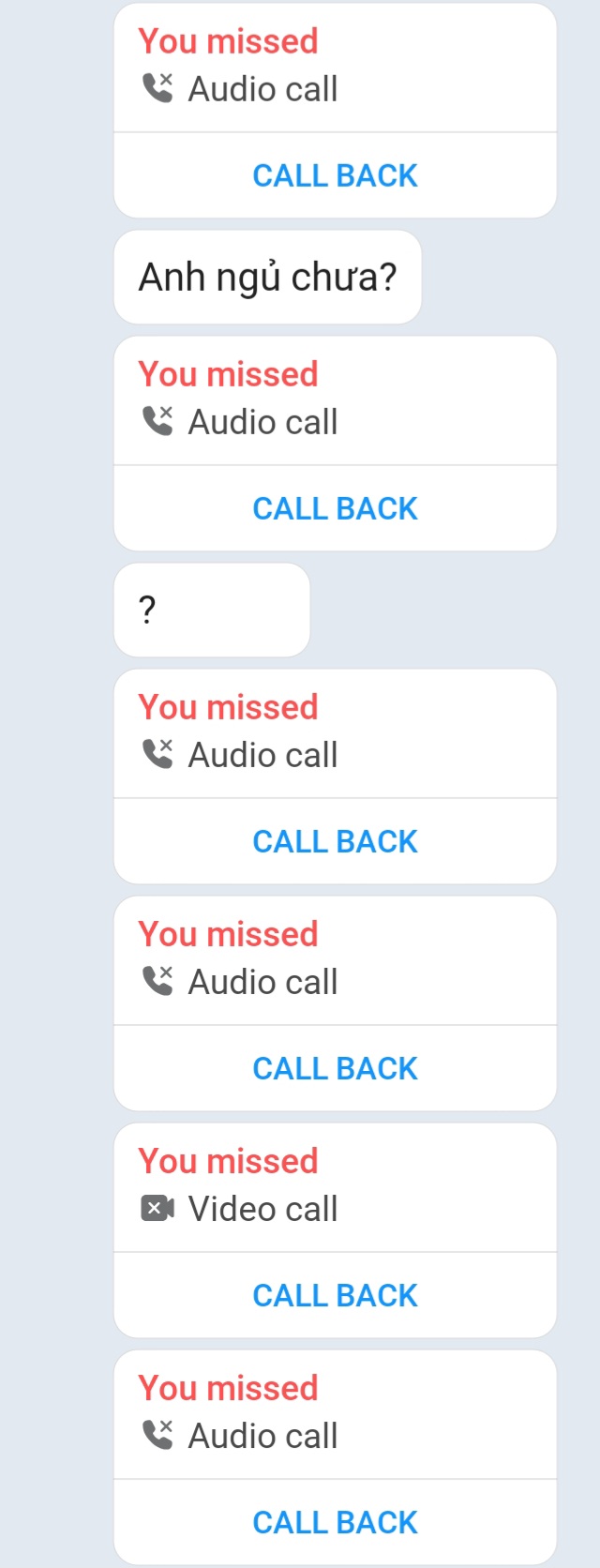Call back the audio call preceding "Anh ngủ chưa?"

335,175
